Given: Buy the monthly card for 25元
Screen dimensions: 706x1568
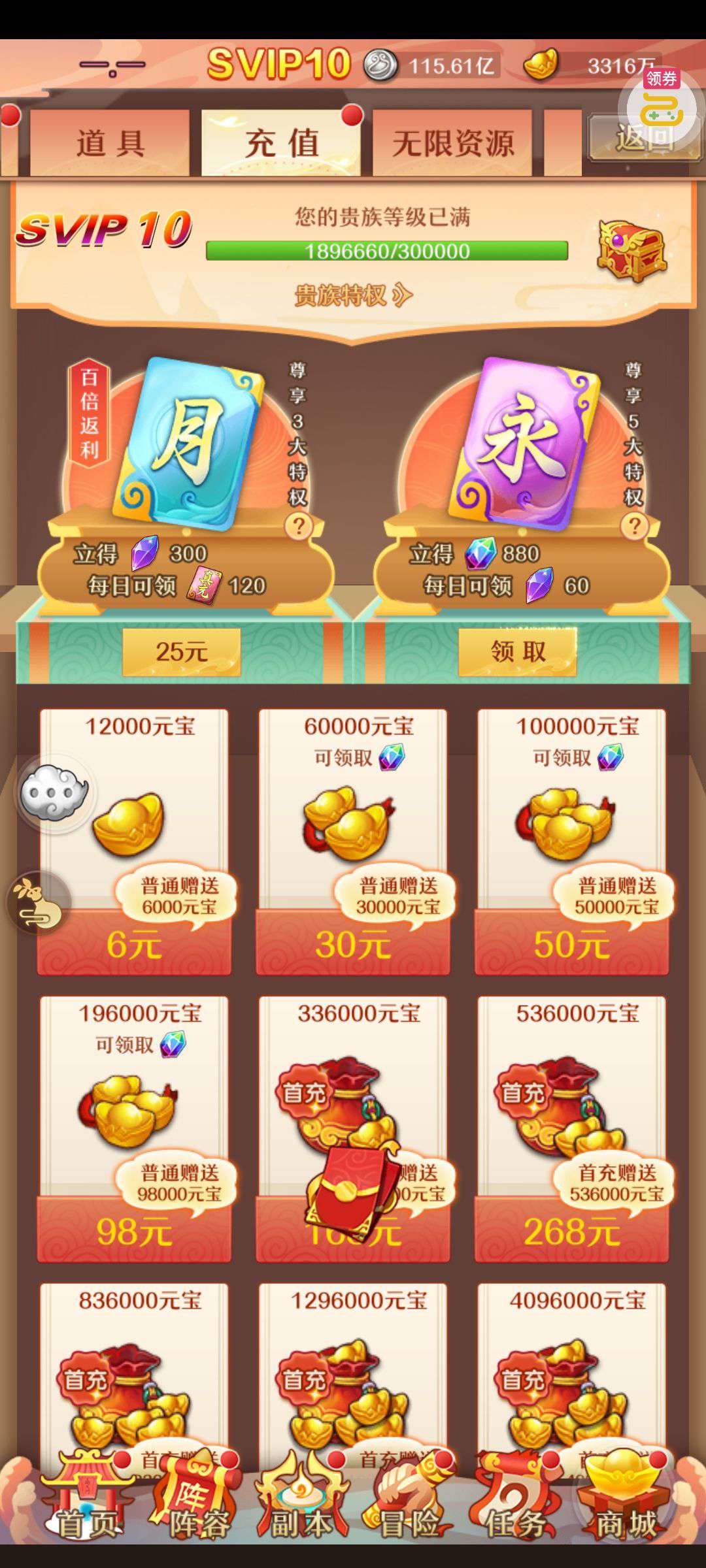Looking at the screenshot, I should tap(181, 651).
